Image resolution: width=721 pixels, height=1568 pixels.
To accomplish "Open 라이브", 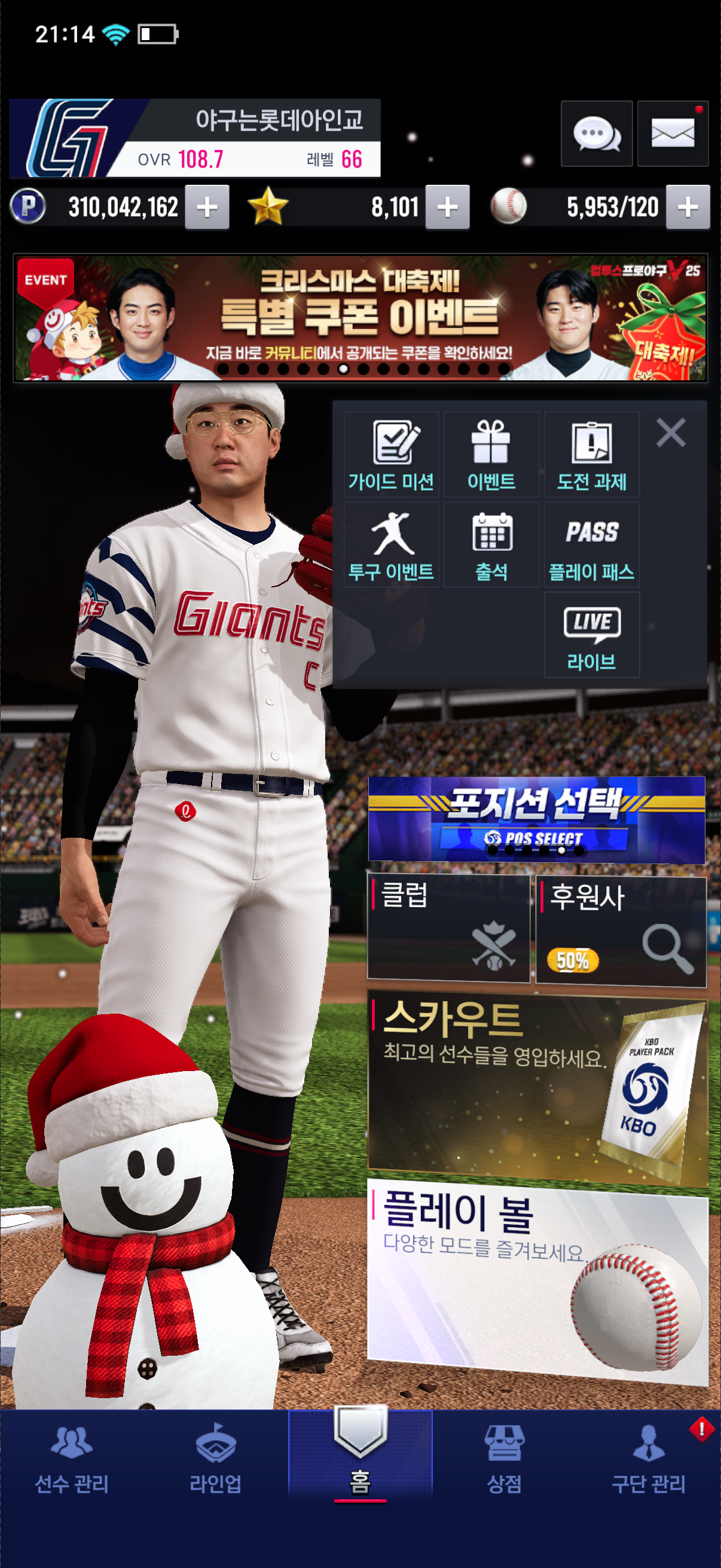I will coord(591,635).
